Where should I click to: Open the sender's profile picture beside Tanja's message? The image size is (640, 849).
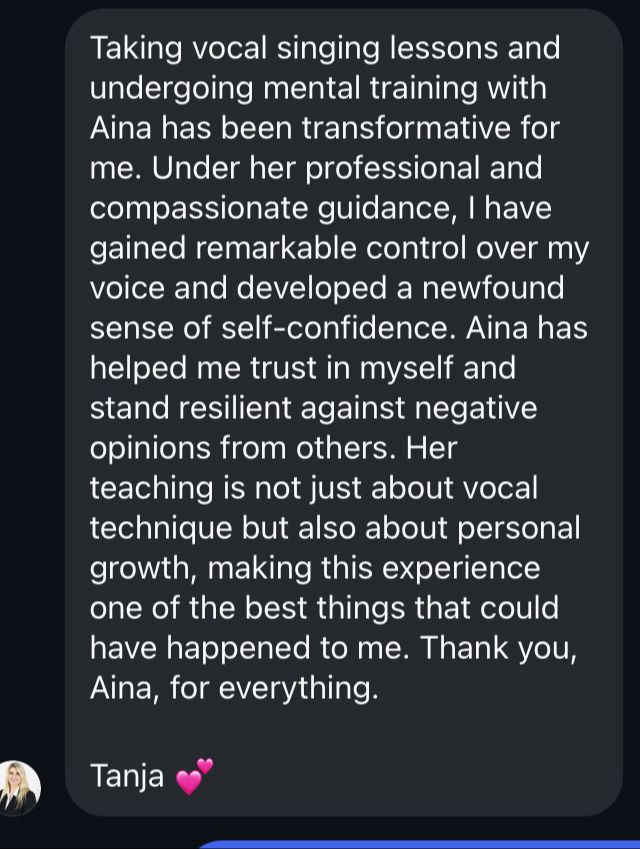[x=18, y=787]
